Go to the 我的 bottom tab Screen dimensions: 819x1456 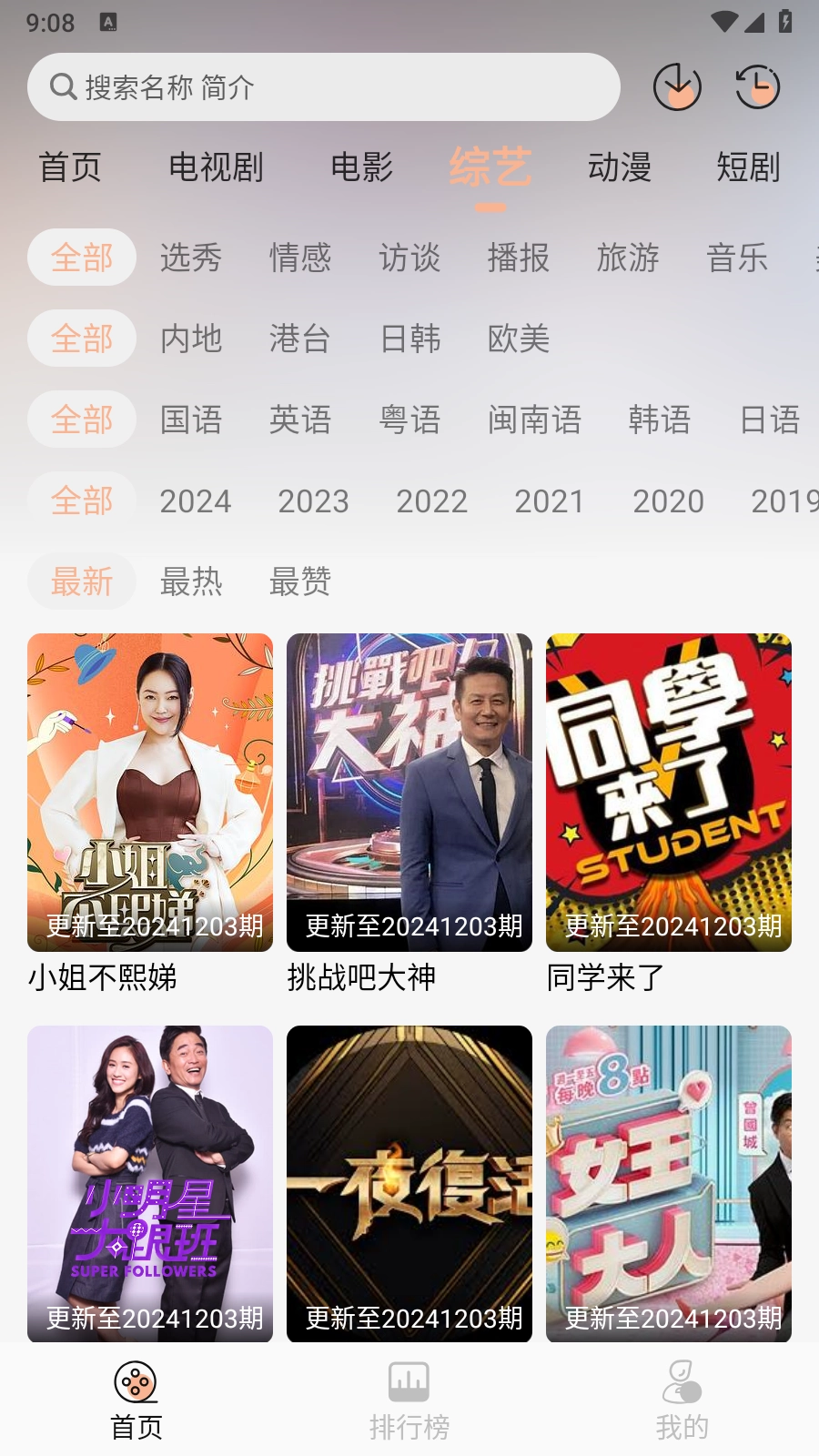tap(682, 1400)
